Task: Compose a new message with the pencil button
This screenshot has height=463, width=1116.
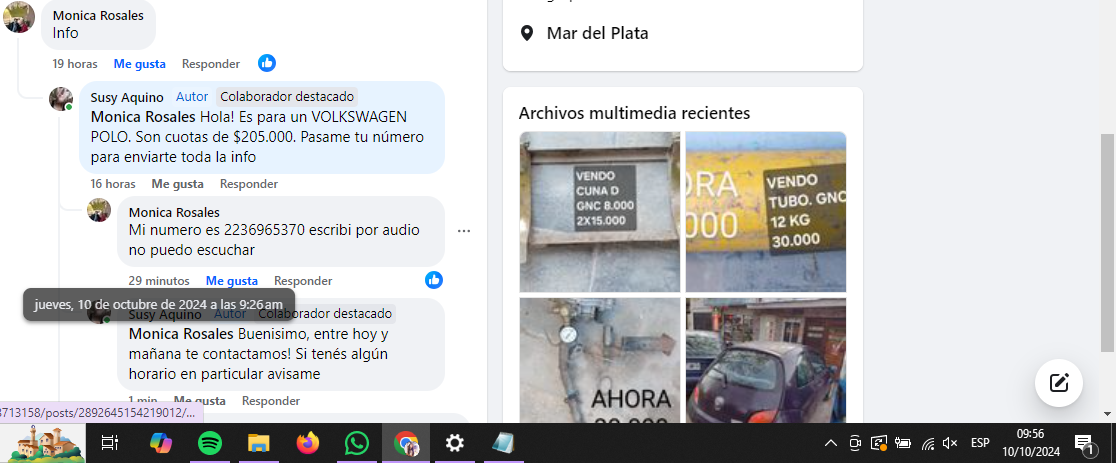Action: 1059,382
